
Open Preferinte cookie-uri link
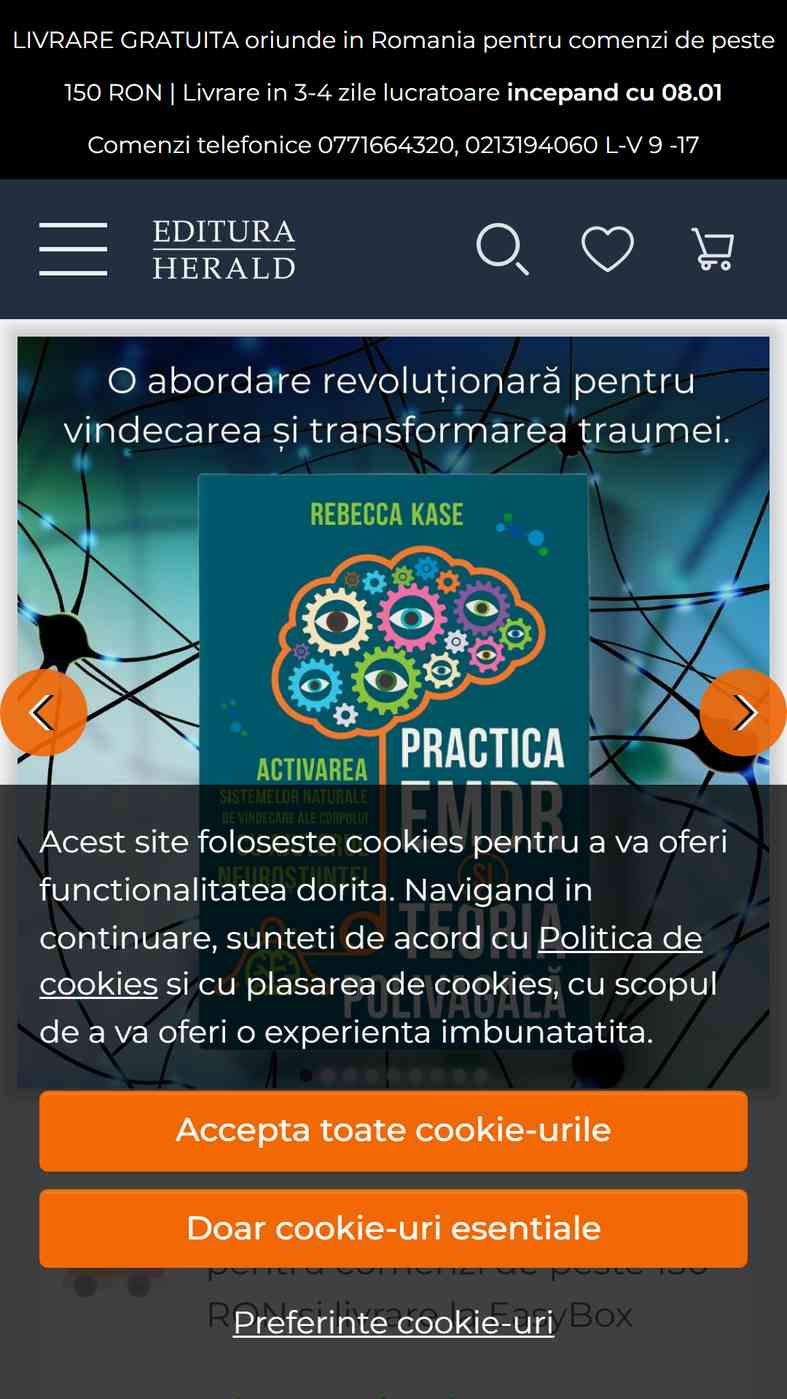coord(393,1323)
